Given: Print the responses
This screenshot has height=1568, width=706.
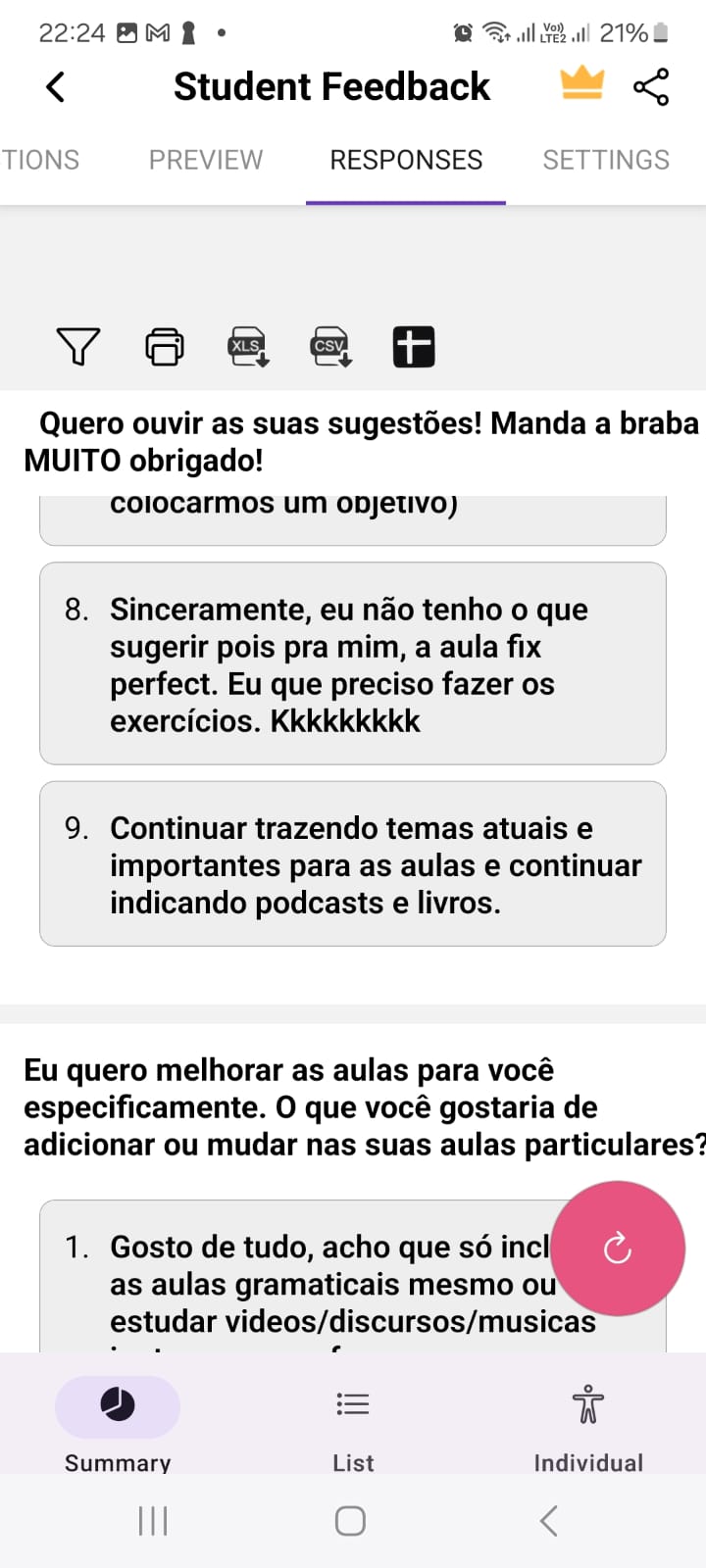Looking at the screenshot, I should coord(164,346).
